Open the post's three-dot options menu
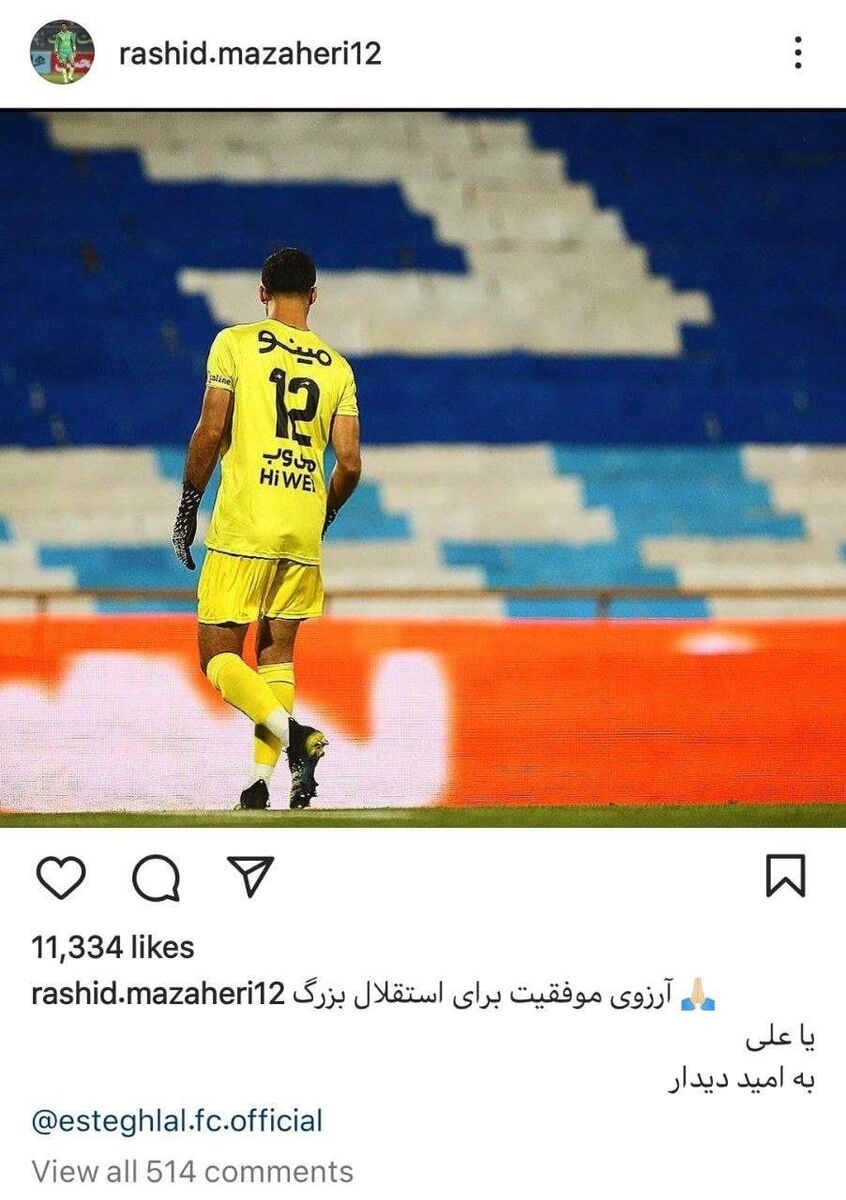 [797, 53]
